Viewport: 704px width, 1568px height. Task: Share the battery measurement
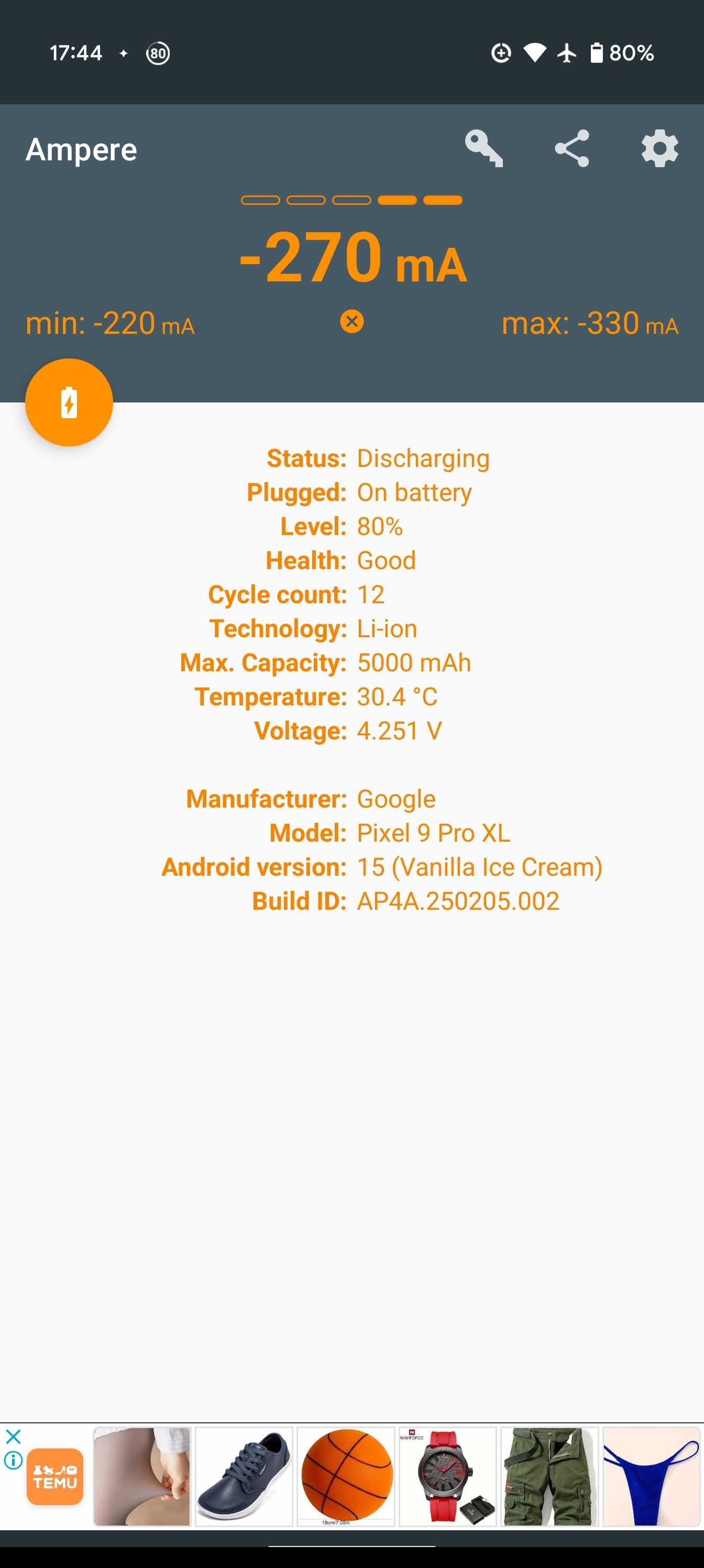pyautogui.click(x=572, y=148)
